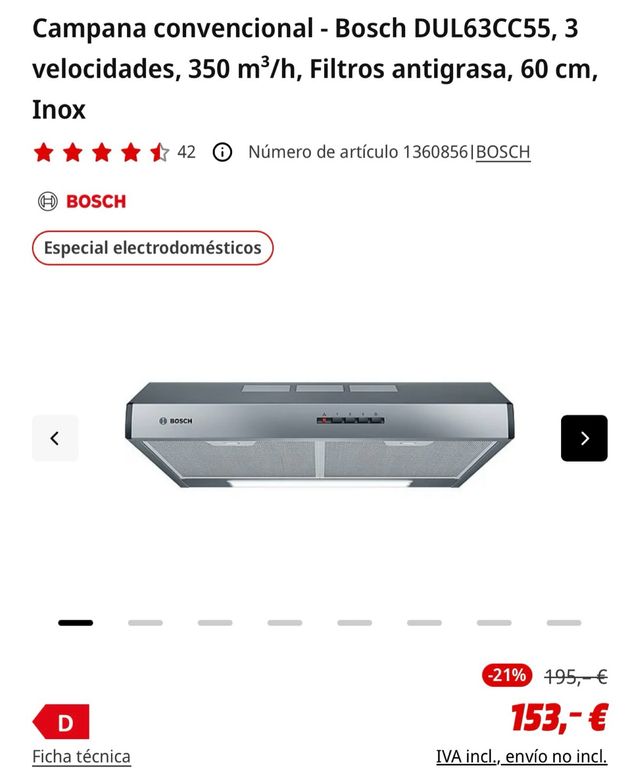The height and width of the screenshot is (774, 640).
Task: Show the next product image
Action: (584, 438)
